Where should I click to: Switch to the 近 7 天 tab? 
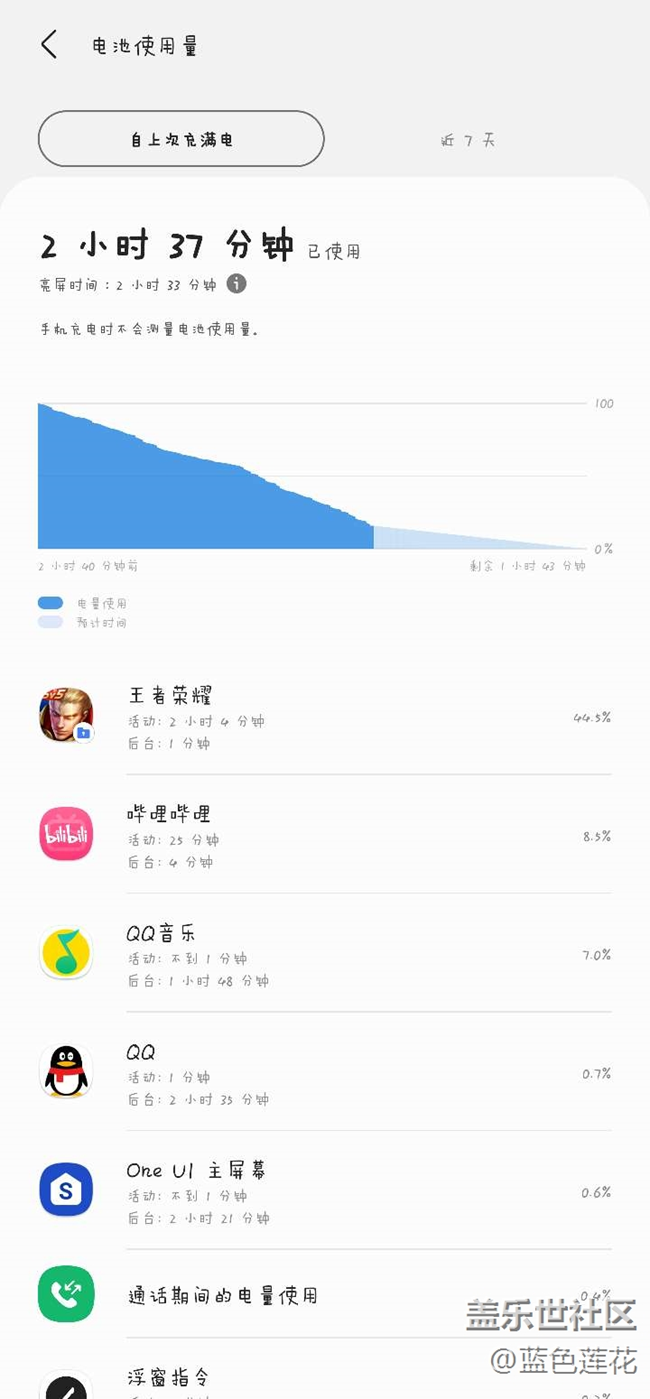[468, 140]
